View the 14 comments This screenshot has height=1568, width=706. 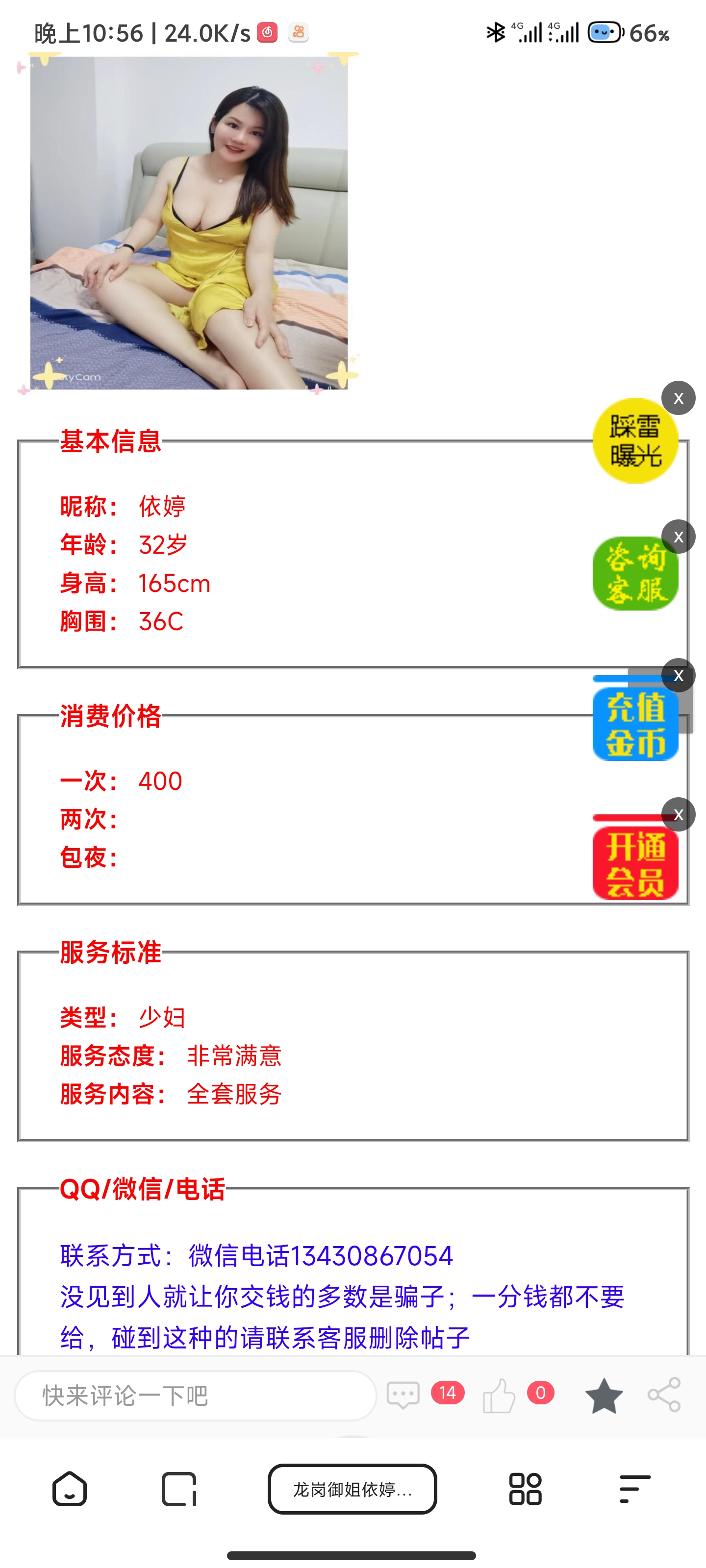404,1395
